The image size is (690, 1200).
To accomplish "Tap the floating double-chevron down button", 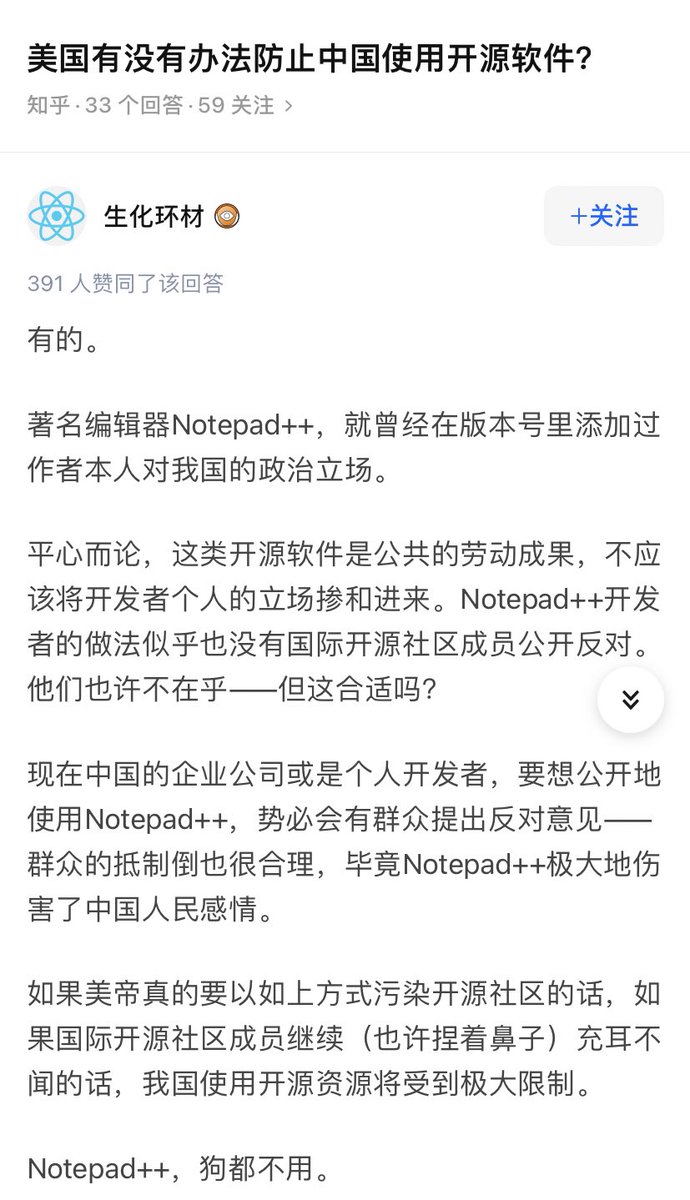I will coord(630,700).
